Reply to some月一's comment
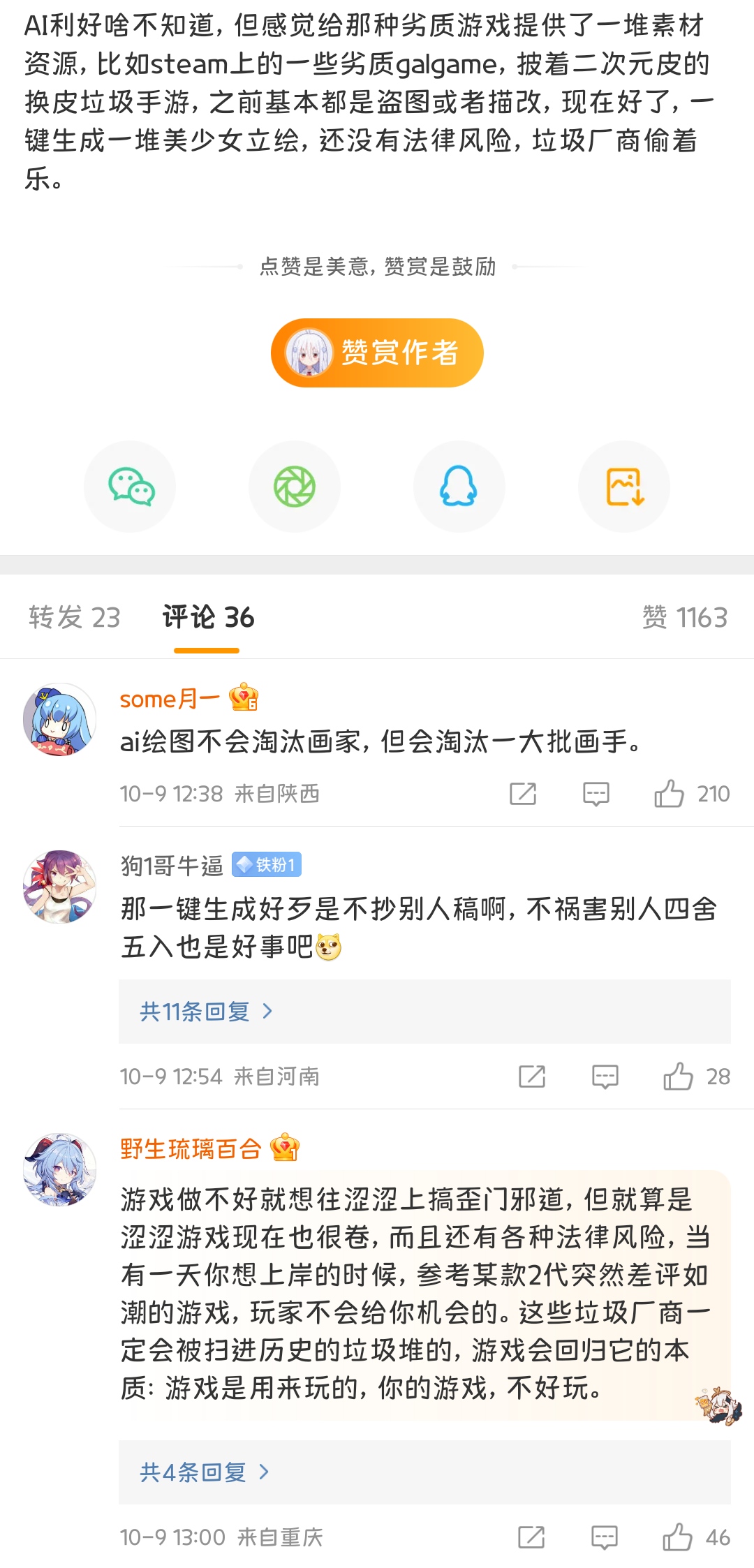The width and height of the screenshot is (754, 1568). (x=596, y=794)
